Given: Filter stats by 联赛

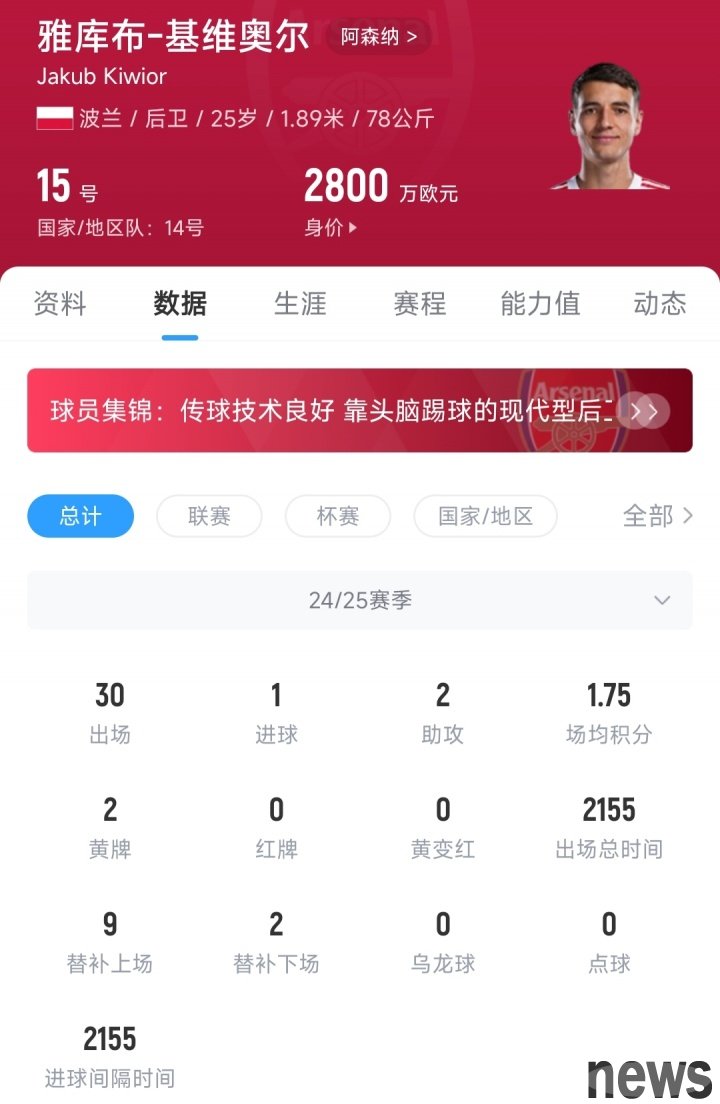Looking at the screenshot, I should pyautogui.click(x=209, y=516).
